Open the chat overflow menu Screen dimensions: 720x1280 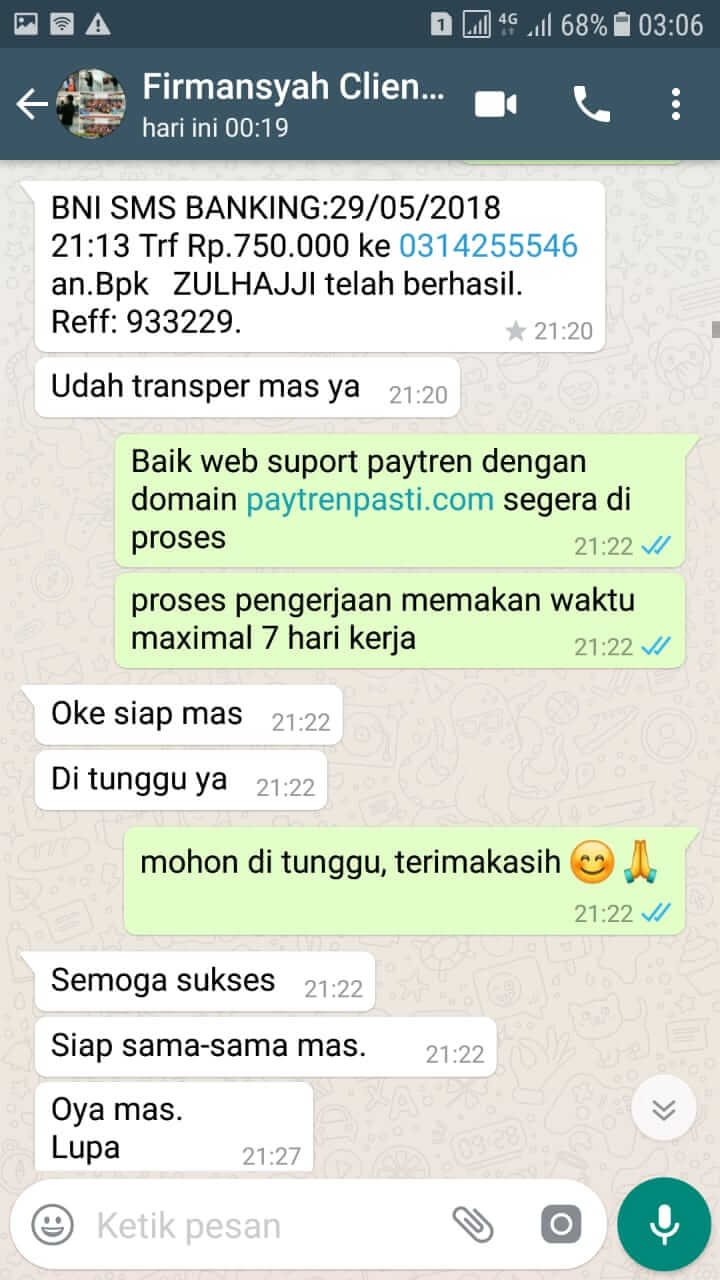click(676, 104)
